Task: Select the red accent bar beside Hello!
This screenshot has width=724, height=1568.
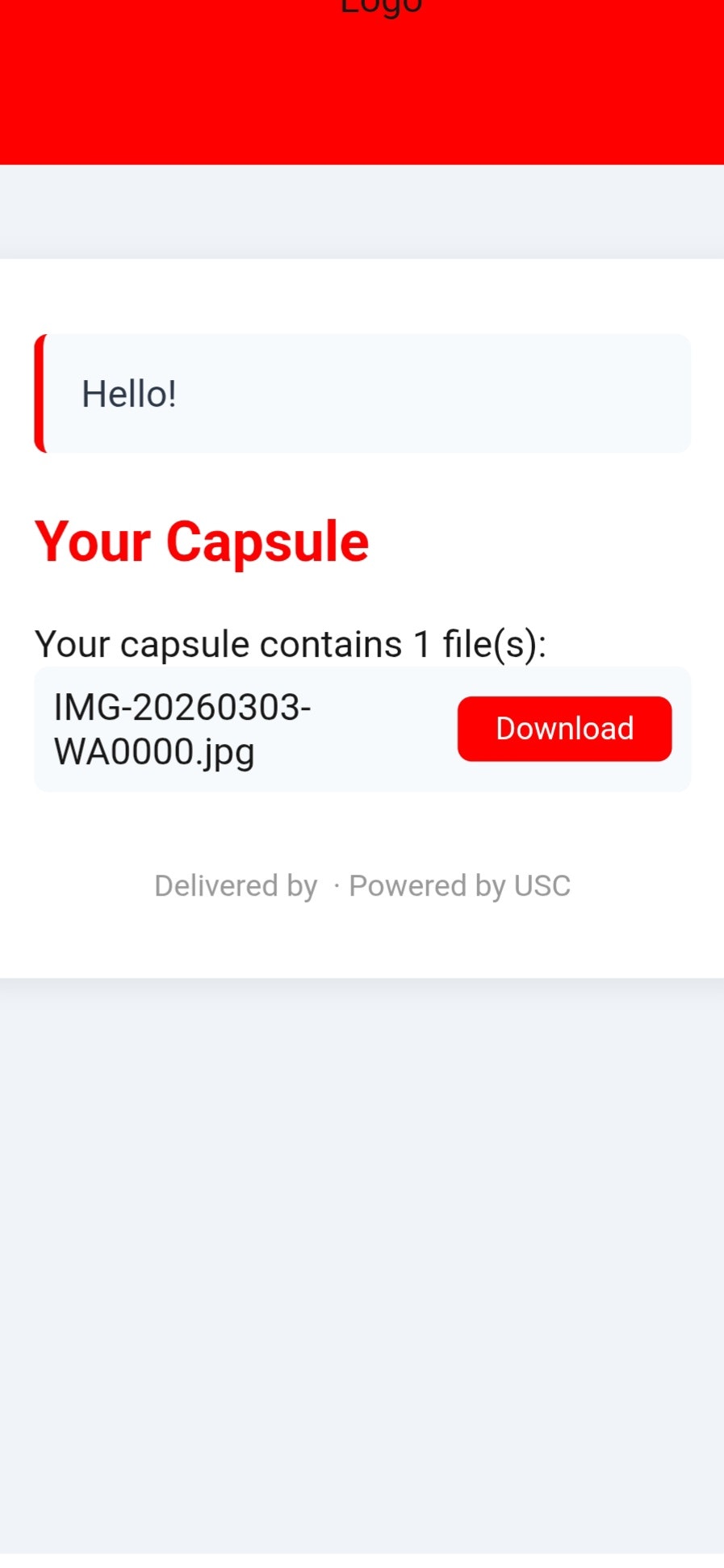Action: tap(39, 393)
